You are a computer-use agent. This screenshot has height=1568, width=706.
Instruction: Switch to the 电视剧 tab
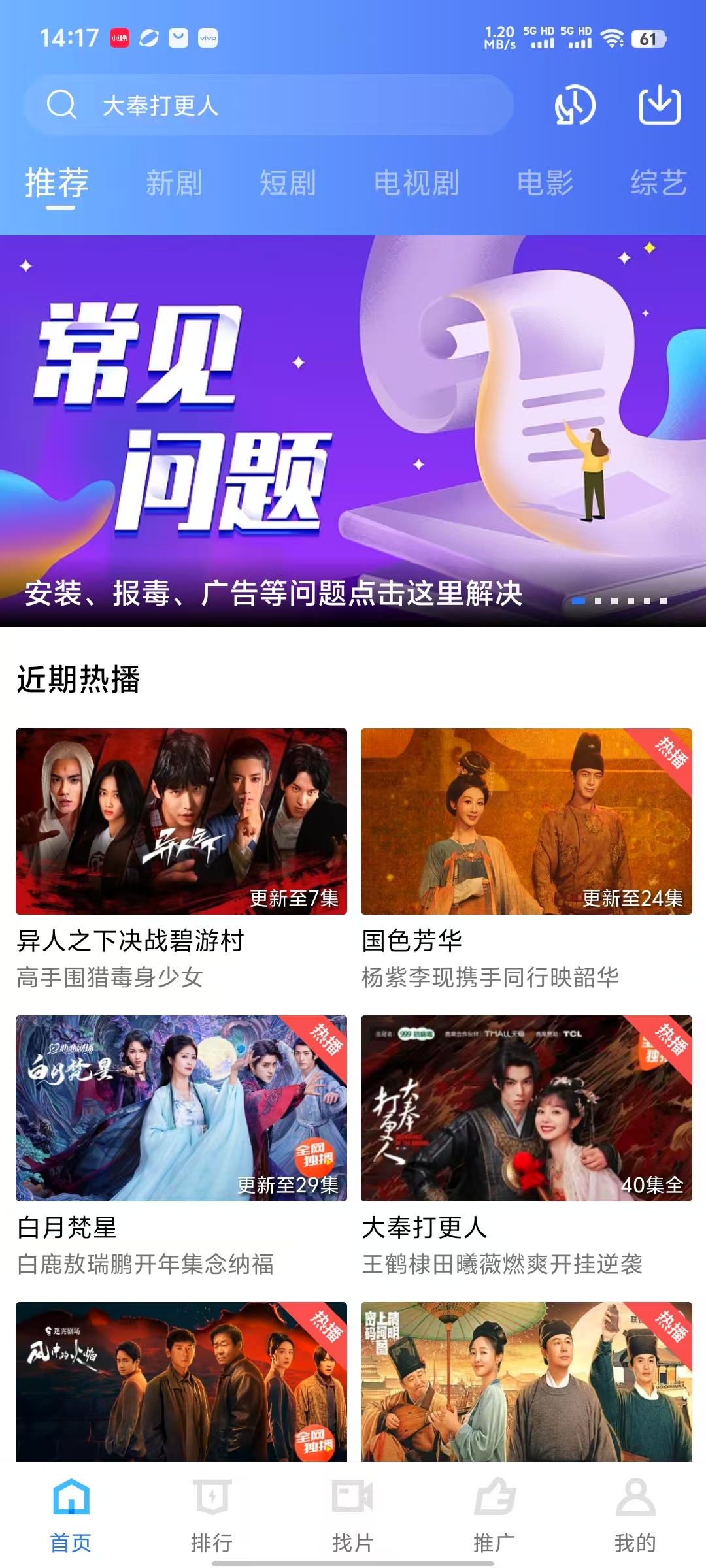(416, 183)
